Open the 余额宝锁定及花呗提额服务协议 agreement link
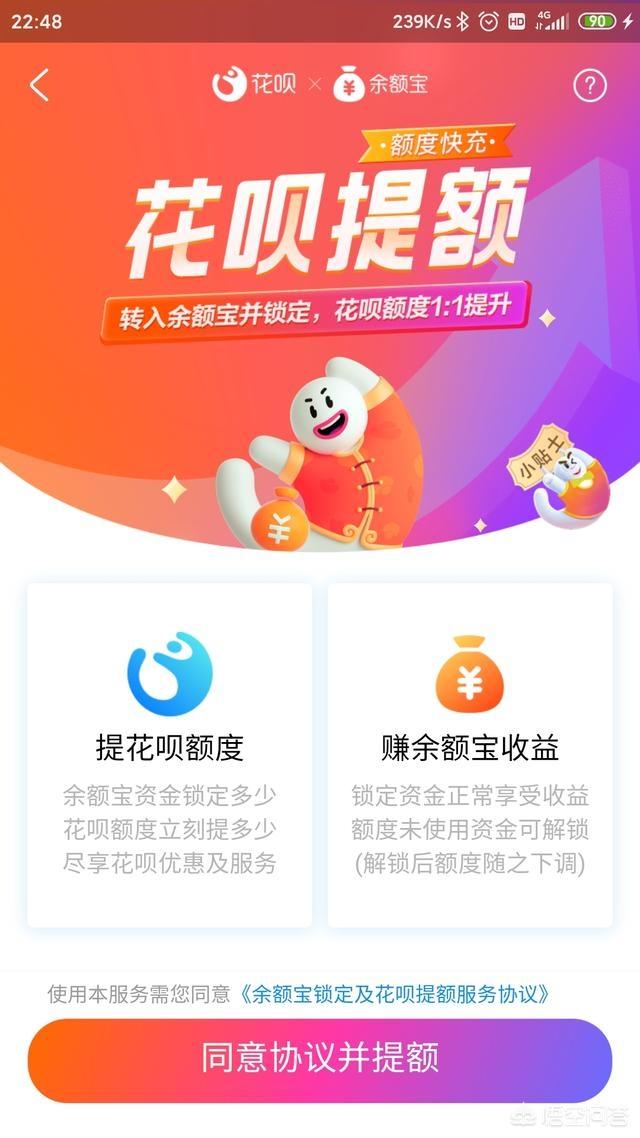640x1138 pixels. [395, 994]
